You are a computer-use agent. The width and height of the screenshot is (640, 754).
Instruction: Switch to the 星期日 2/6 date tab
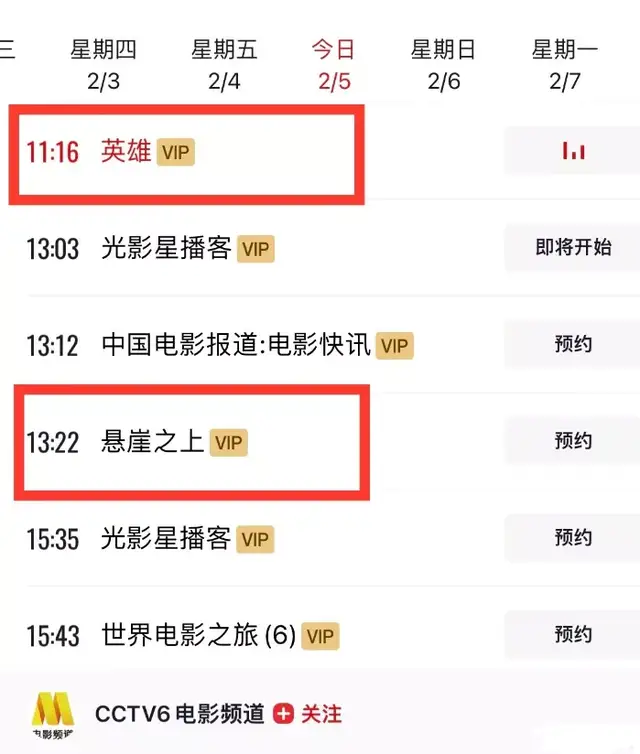[444, 65]
